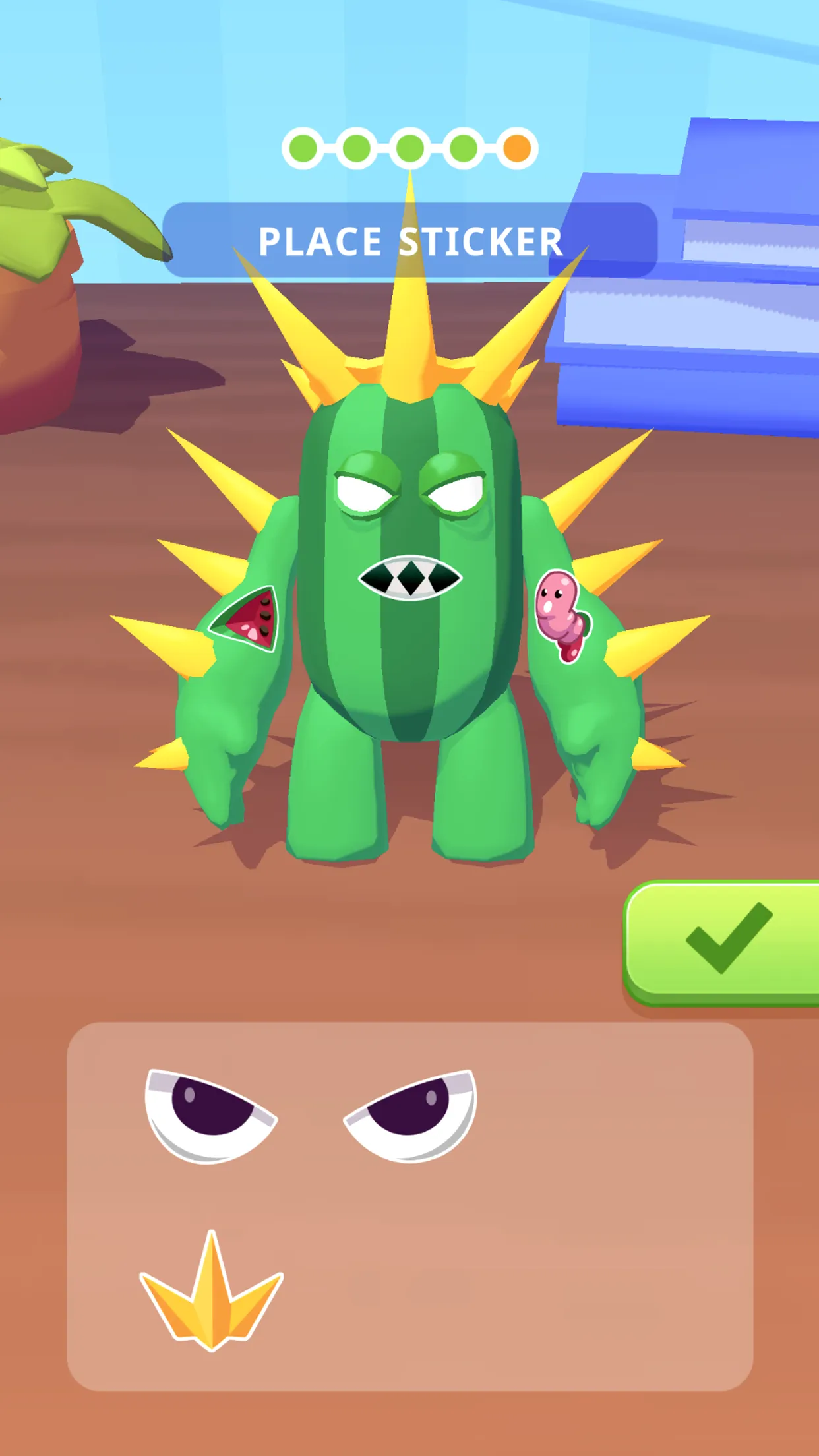
Task: Open the sticker selection panel
Action: (x=409, y=1207)
